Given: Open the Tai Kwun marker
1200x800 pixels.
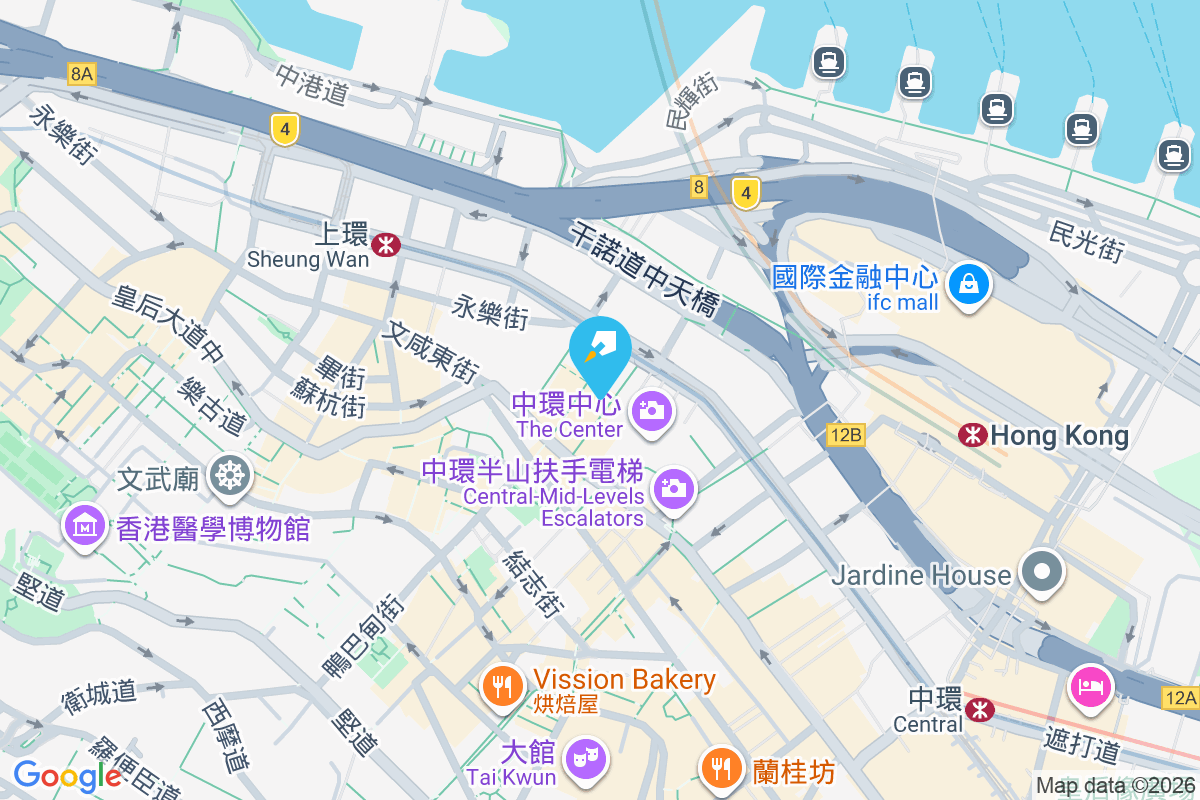Looking at the screenshot, I should click(x=585, y=759).
